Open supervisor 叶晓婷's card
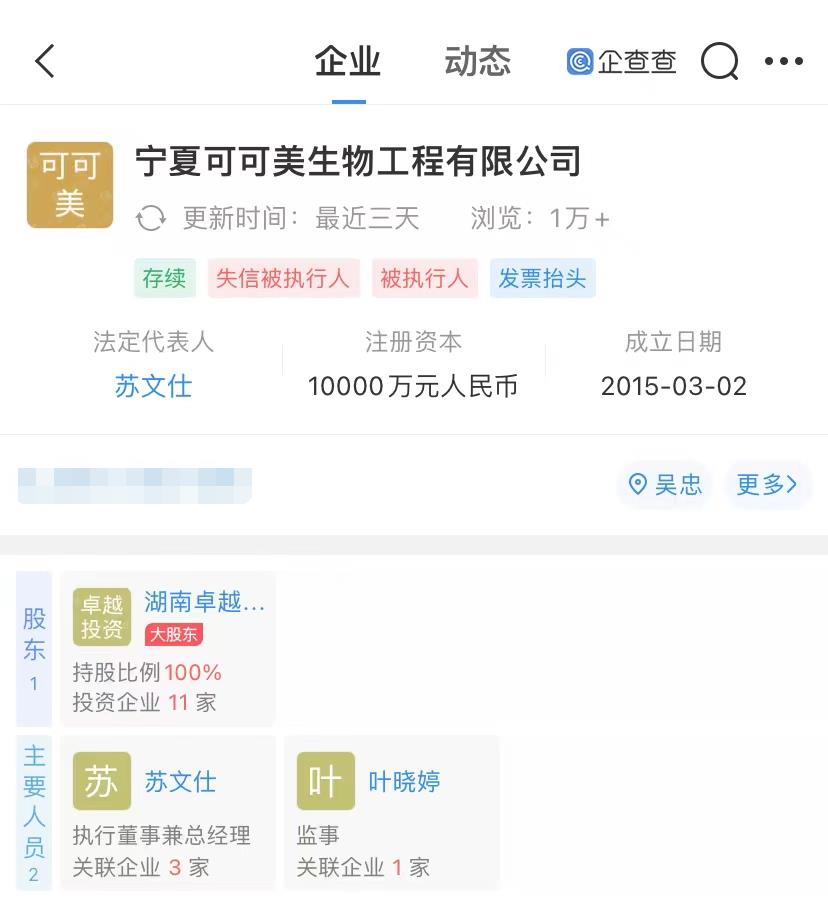Screen dimensions: 828x907 pos(391,811)
